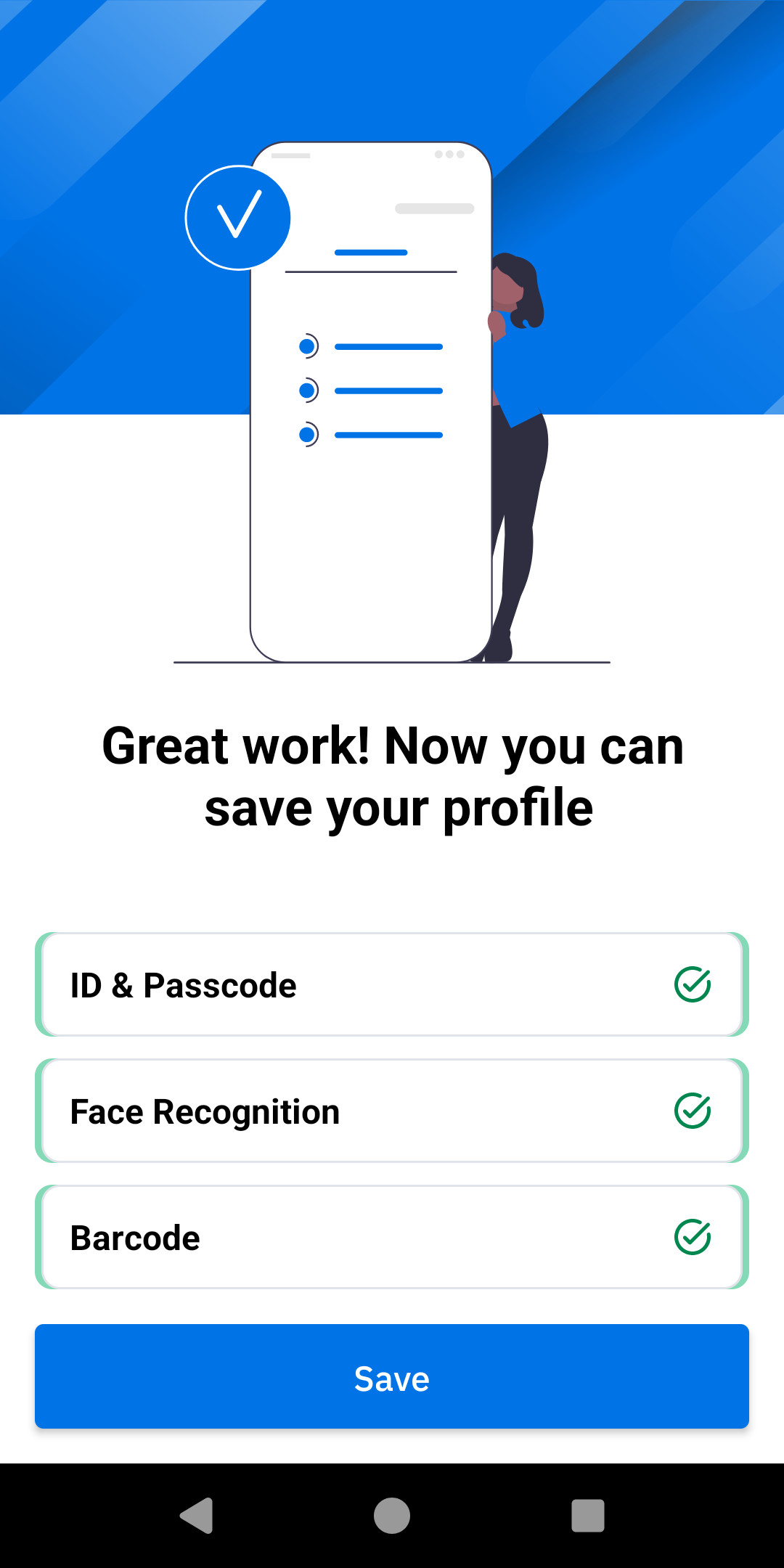Go to the home screen

pos(392,1516)
